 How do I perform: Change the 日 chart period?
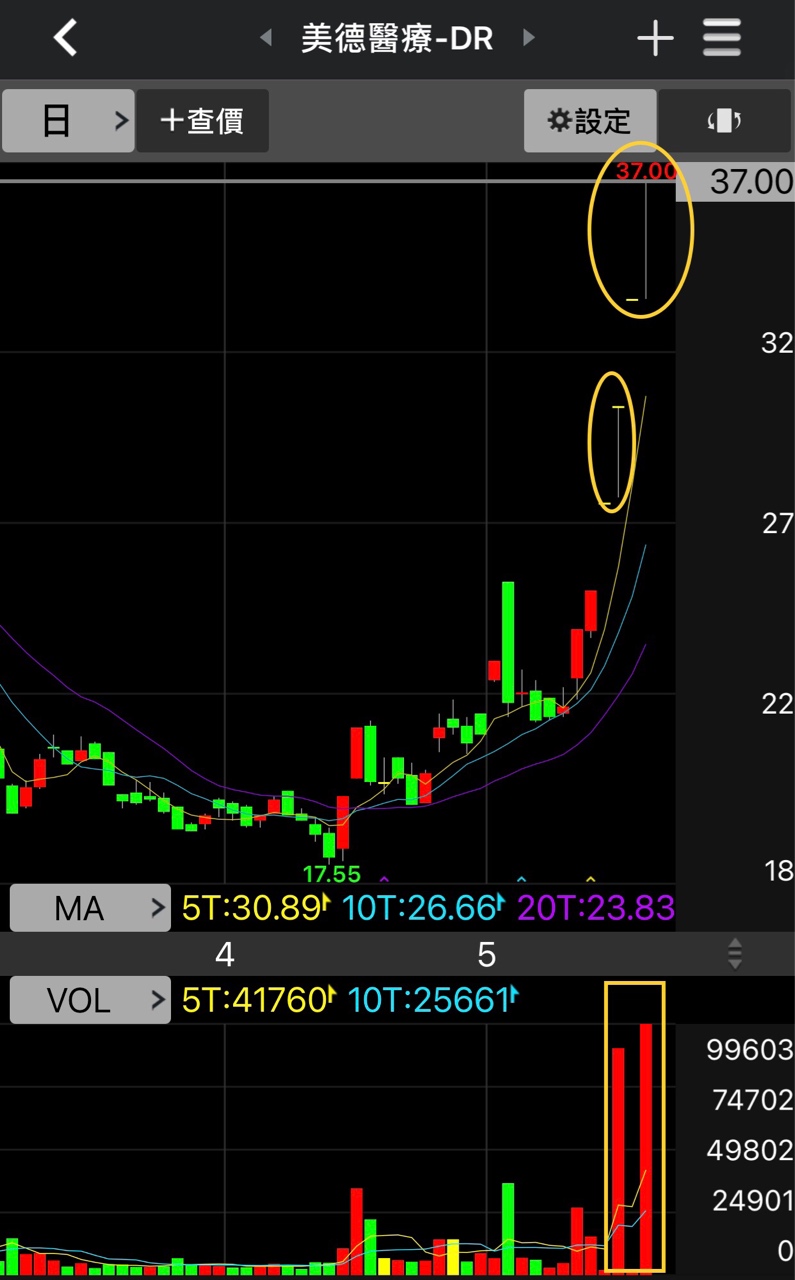[x=68, y=121]
